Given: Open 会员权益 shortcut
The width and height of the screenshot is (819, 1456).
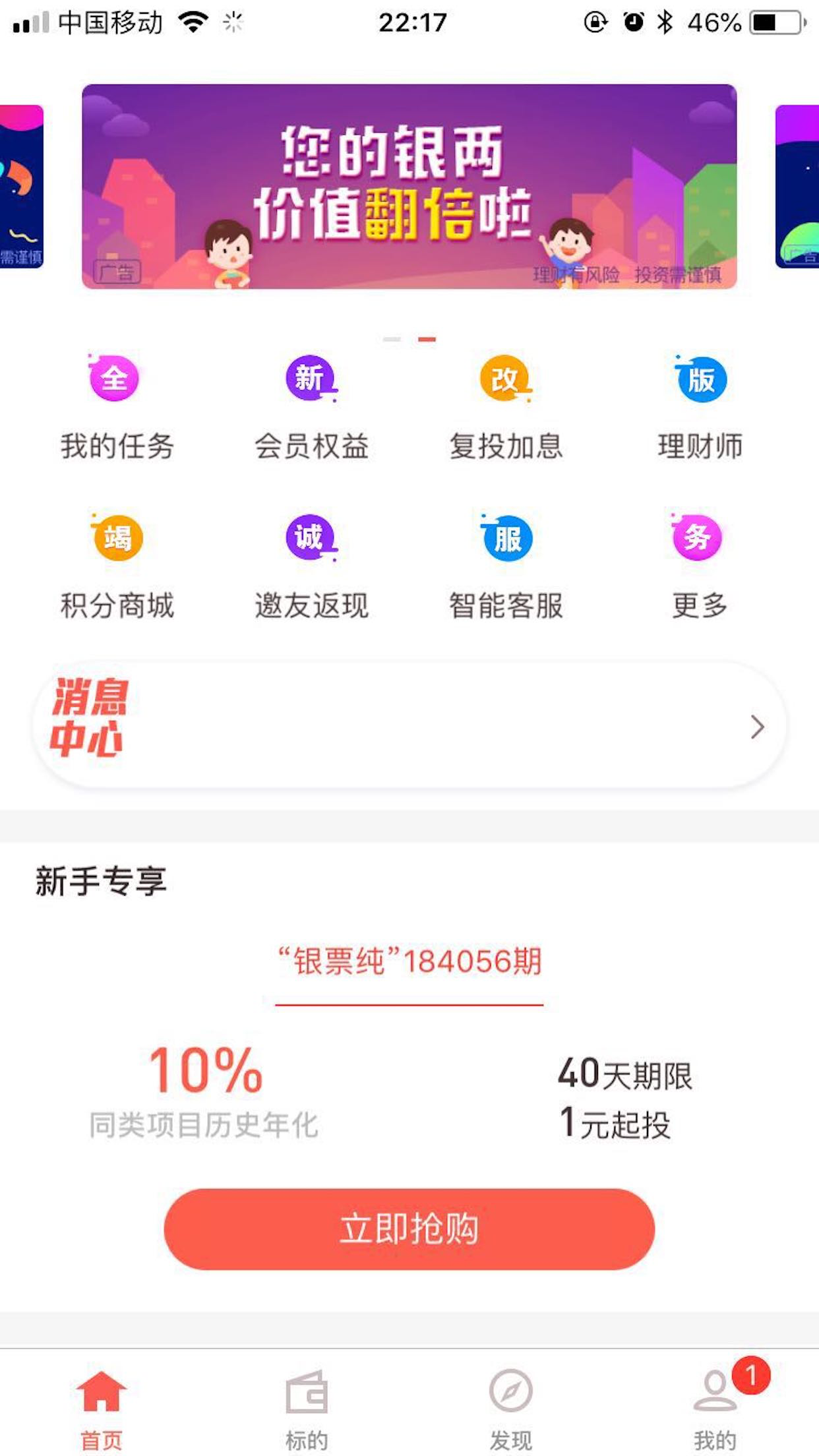Looking at the screenshot, I should (311, 406).
